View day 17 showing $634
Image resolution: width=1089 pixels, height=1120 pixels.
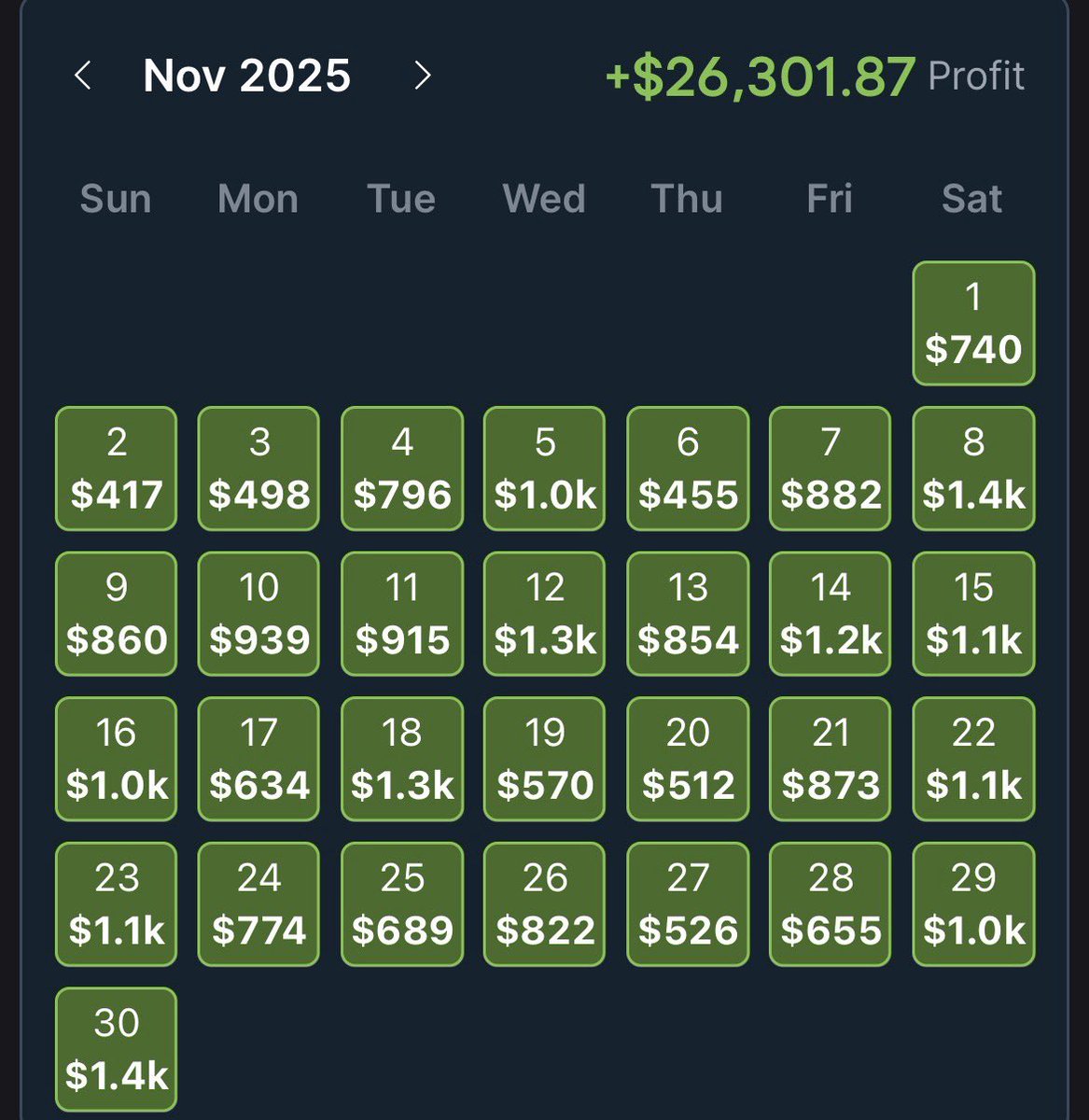pyautogui.click(x=258, y=759)
